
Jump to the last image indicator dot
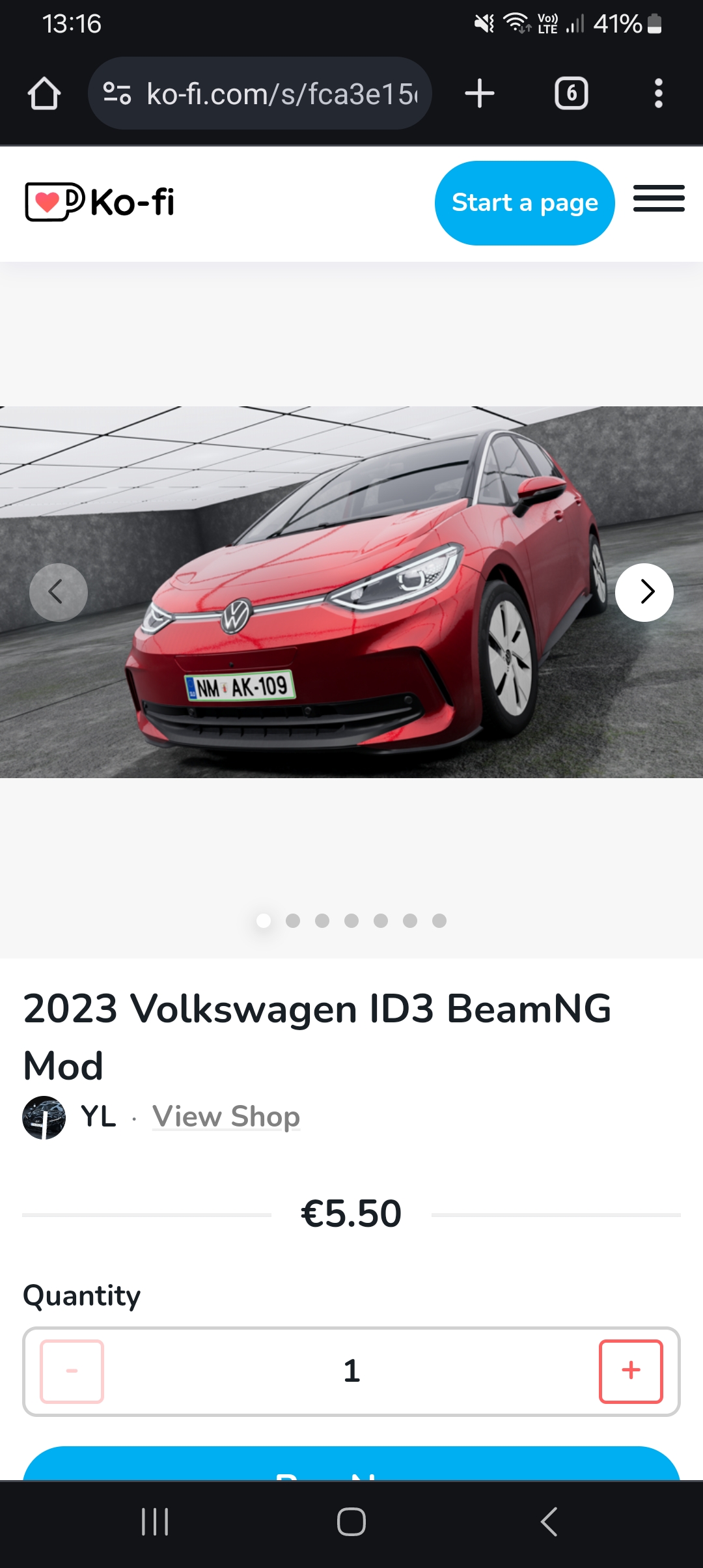pos(439,920)
